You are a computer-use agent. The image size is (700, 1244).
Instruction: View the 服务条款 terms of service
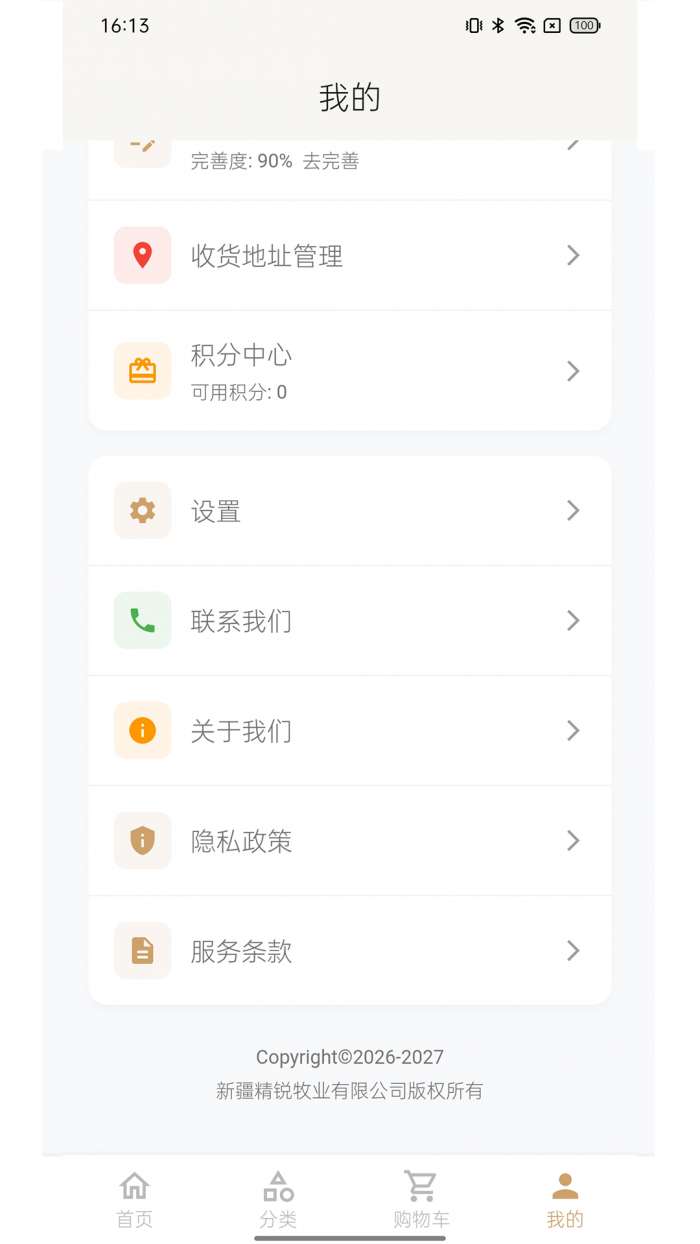349,950
